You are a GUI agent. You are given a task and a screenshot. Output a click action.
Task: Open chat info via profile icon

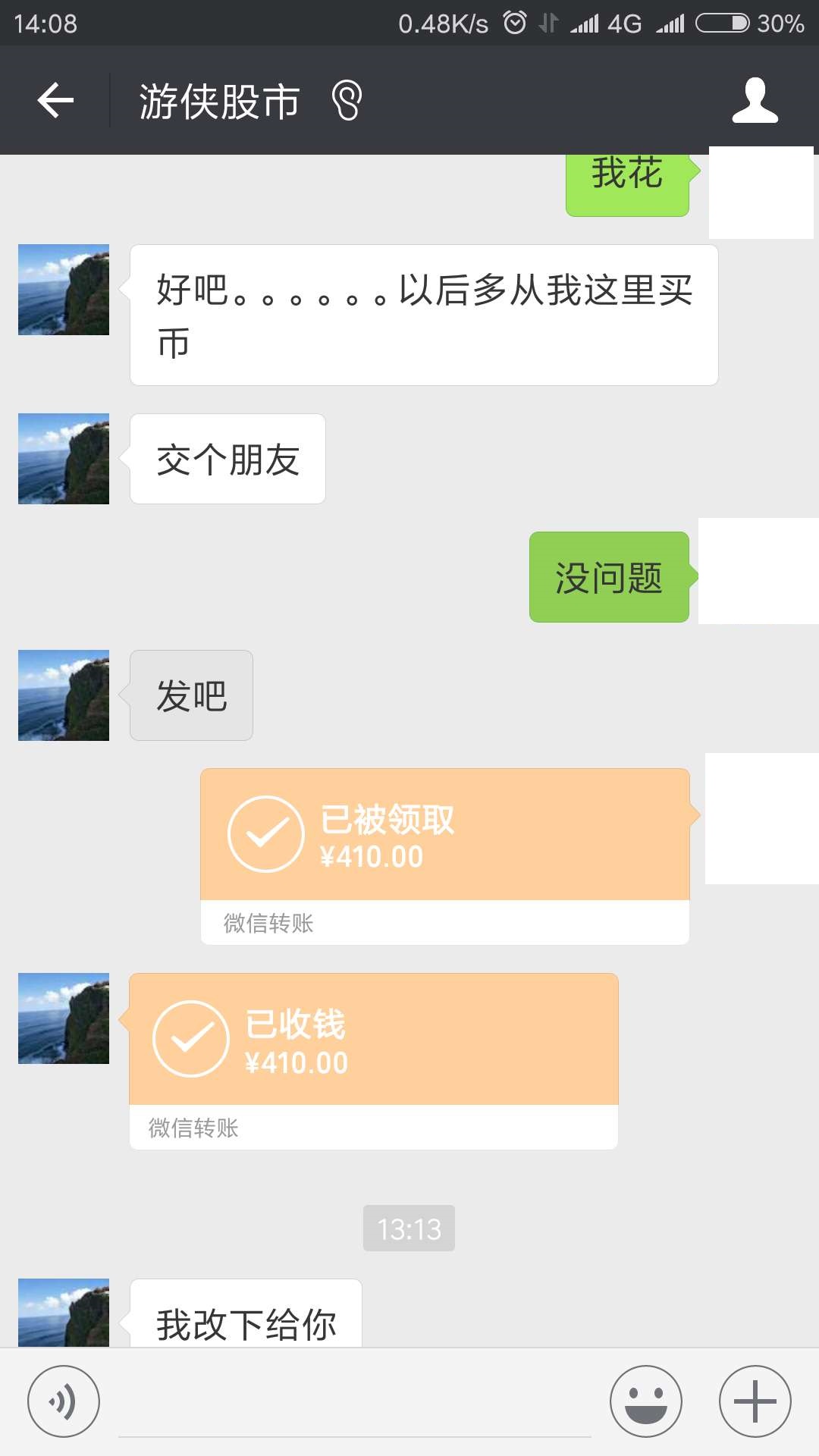(755, 100)
